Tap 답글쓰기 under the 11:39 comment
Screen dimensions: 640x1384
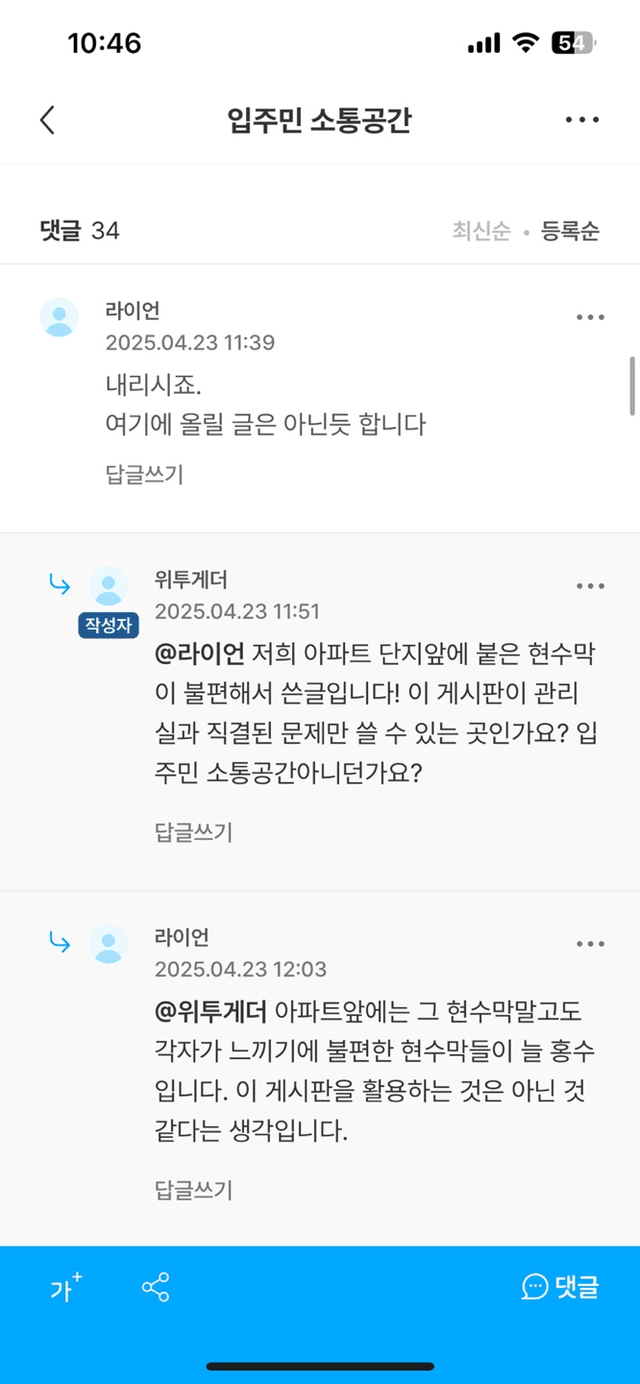pos(144,474)
